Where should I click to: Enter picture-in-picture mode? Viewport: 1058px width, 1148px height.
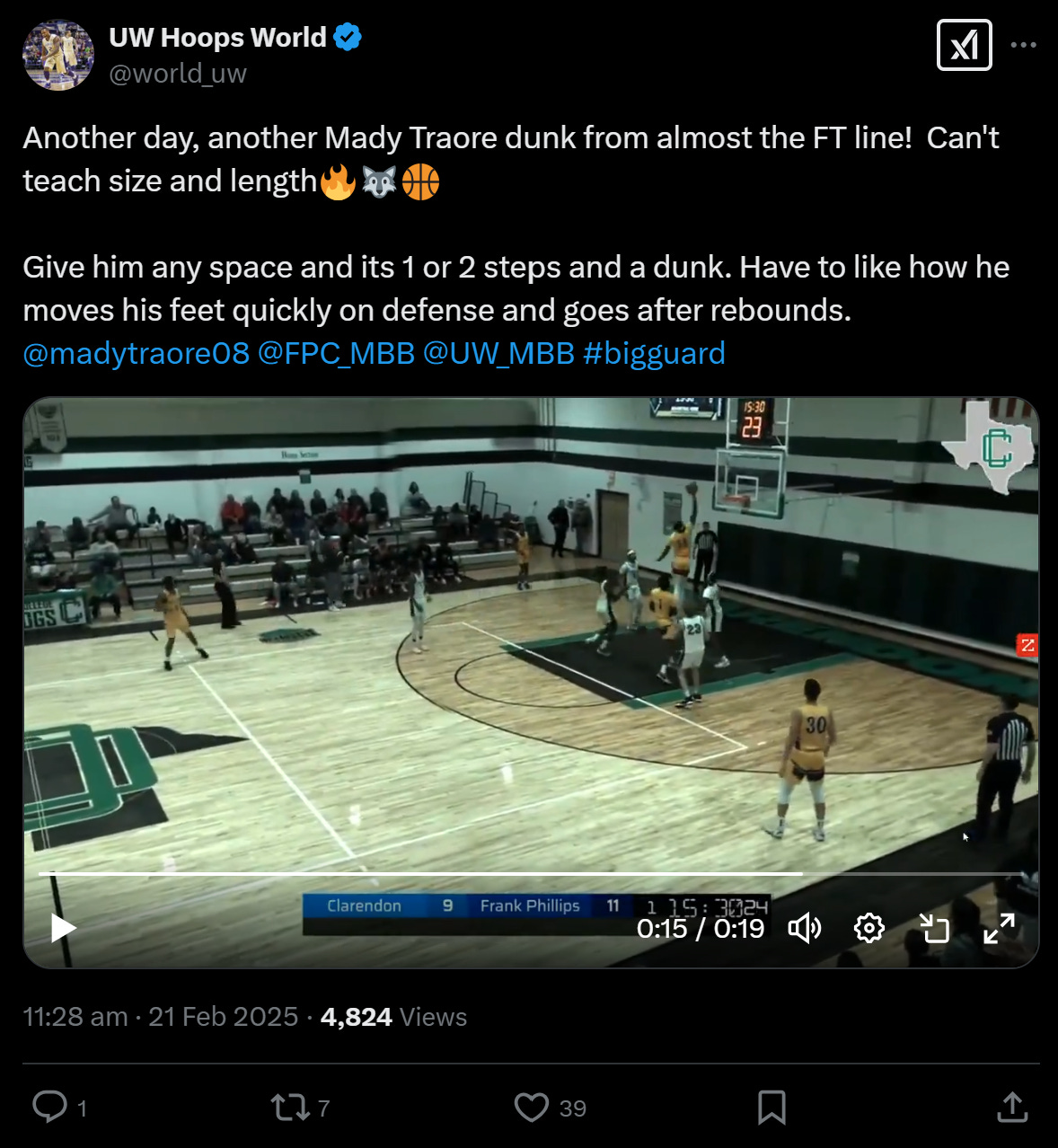click(934, 928)
